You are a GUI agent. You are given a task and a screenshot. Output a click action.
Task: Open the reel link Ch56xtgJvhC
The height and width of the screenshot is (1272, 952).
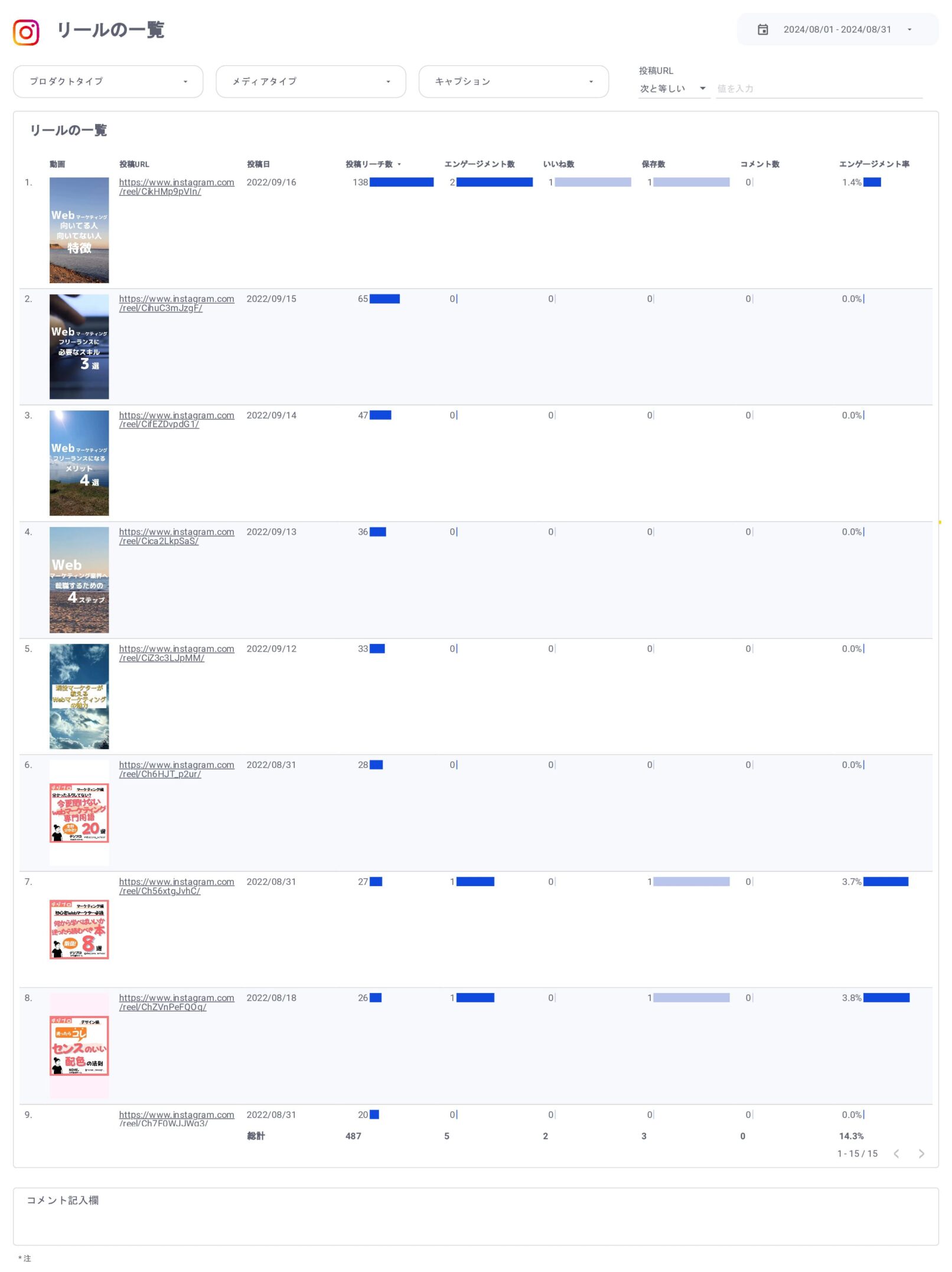[176, 886]
